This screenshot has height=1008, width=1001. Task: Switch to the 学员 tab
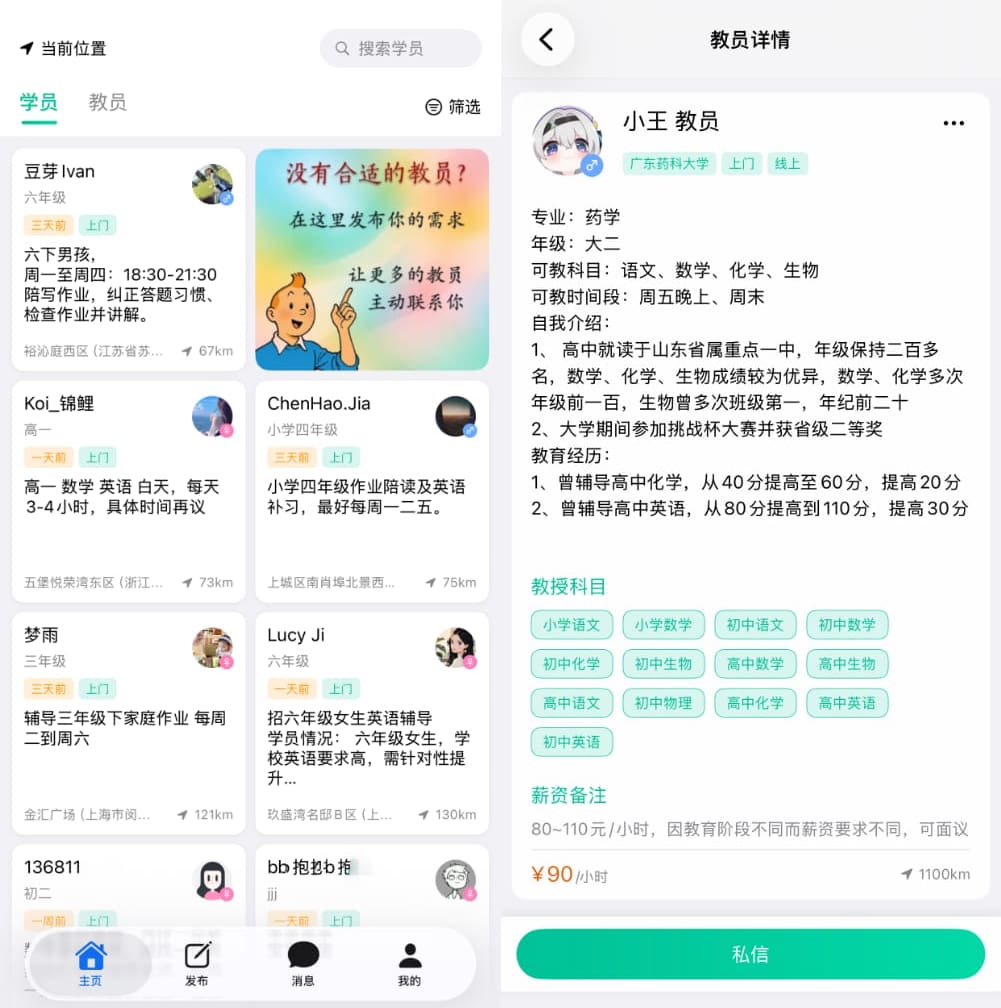(37, 102)
